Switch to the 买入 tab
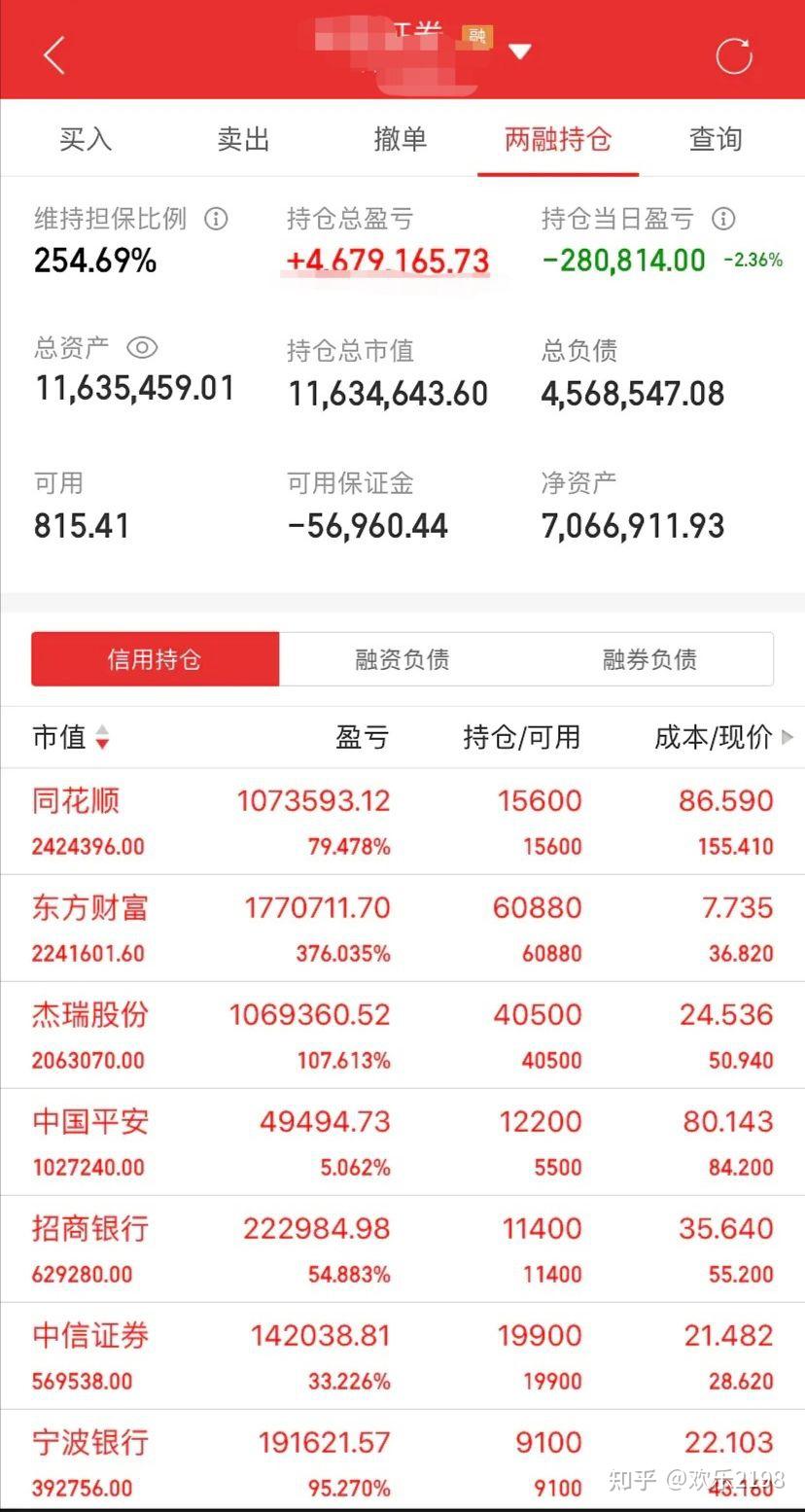This screenshot has width=805, height=1512. pyautogui.click(x=86, y=139)
